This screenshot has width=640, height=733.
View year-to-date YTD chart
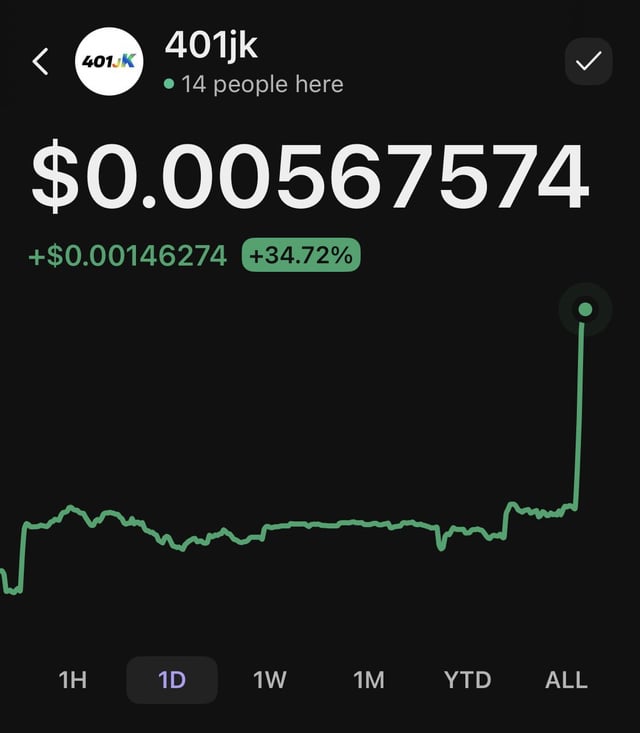(467, 680)
